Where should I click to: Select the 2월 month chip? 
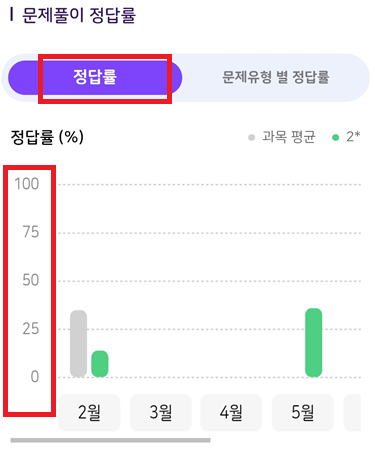pyautogui.click(x=89, y=413)
